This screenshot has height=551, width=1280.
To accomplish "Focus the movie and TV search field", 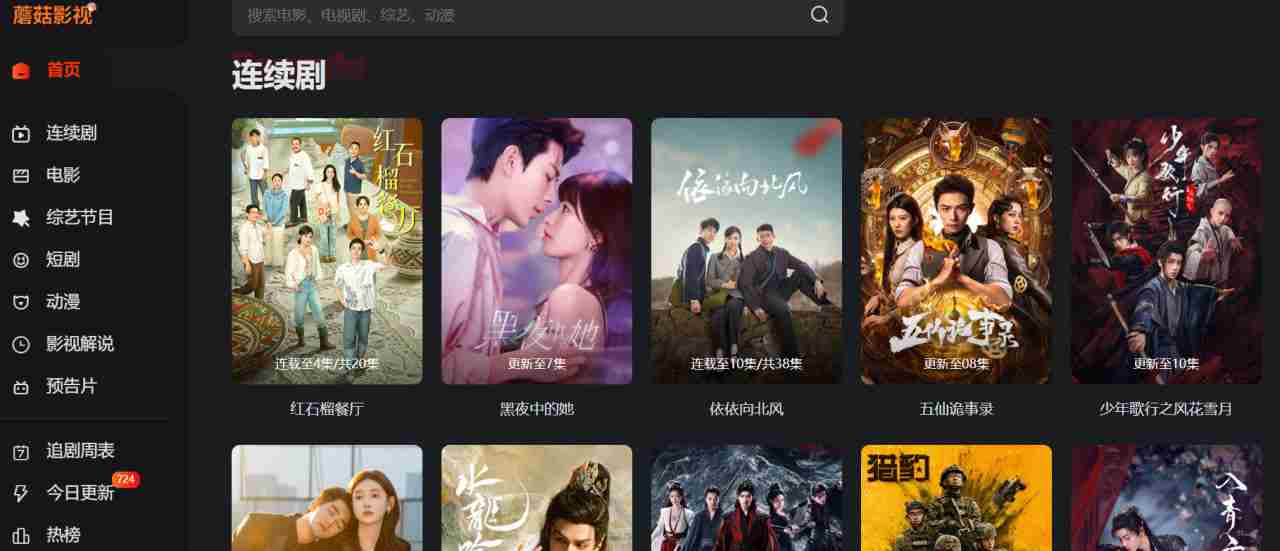I will [520, 15].
